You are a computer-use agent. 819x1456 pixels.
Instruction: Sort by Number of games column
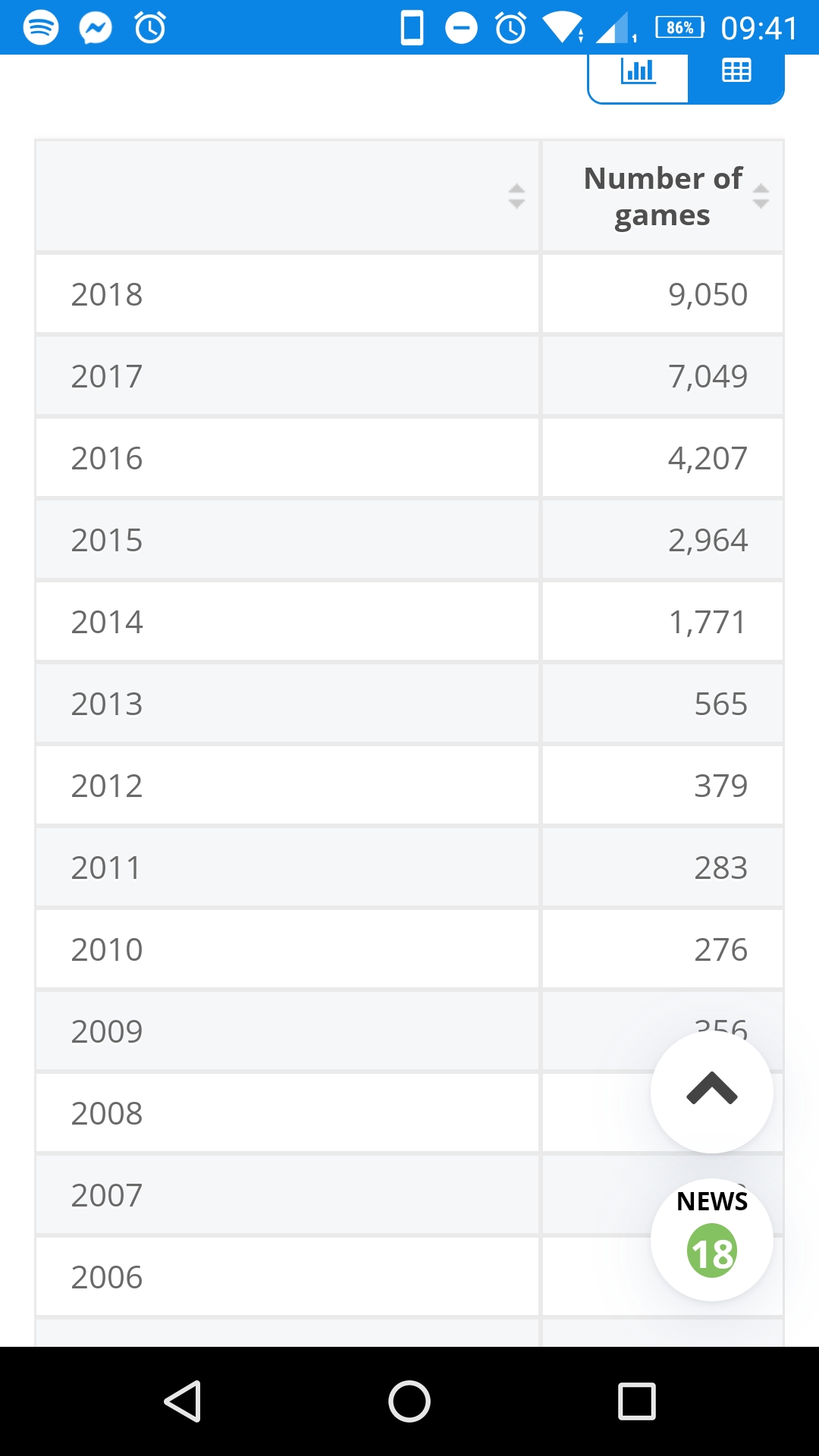(760, 196)
